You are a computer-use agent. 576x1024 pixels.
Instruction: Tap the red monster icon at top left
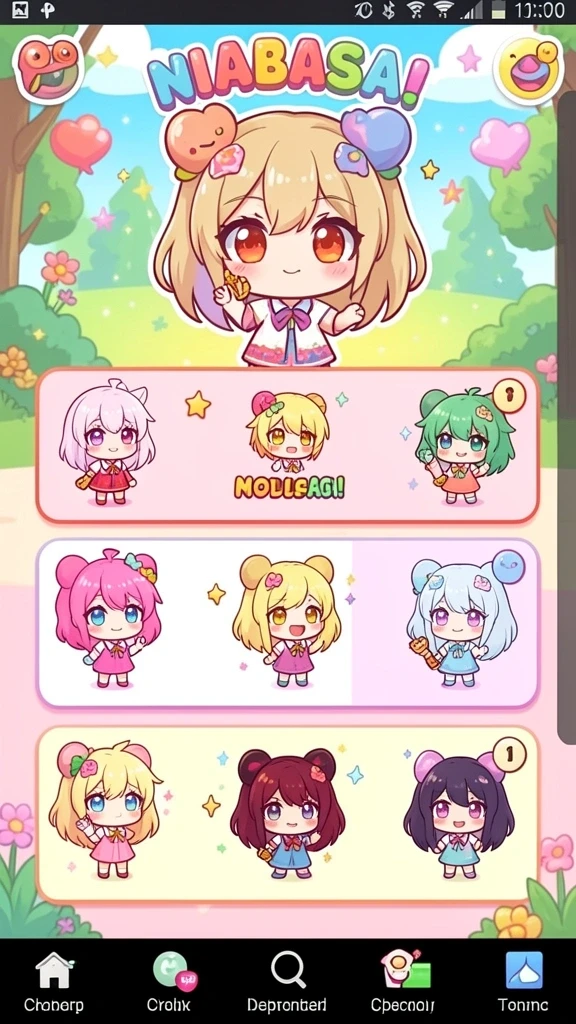49,69
